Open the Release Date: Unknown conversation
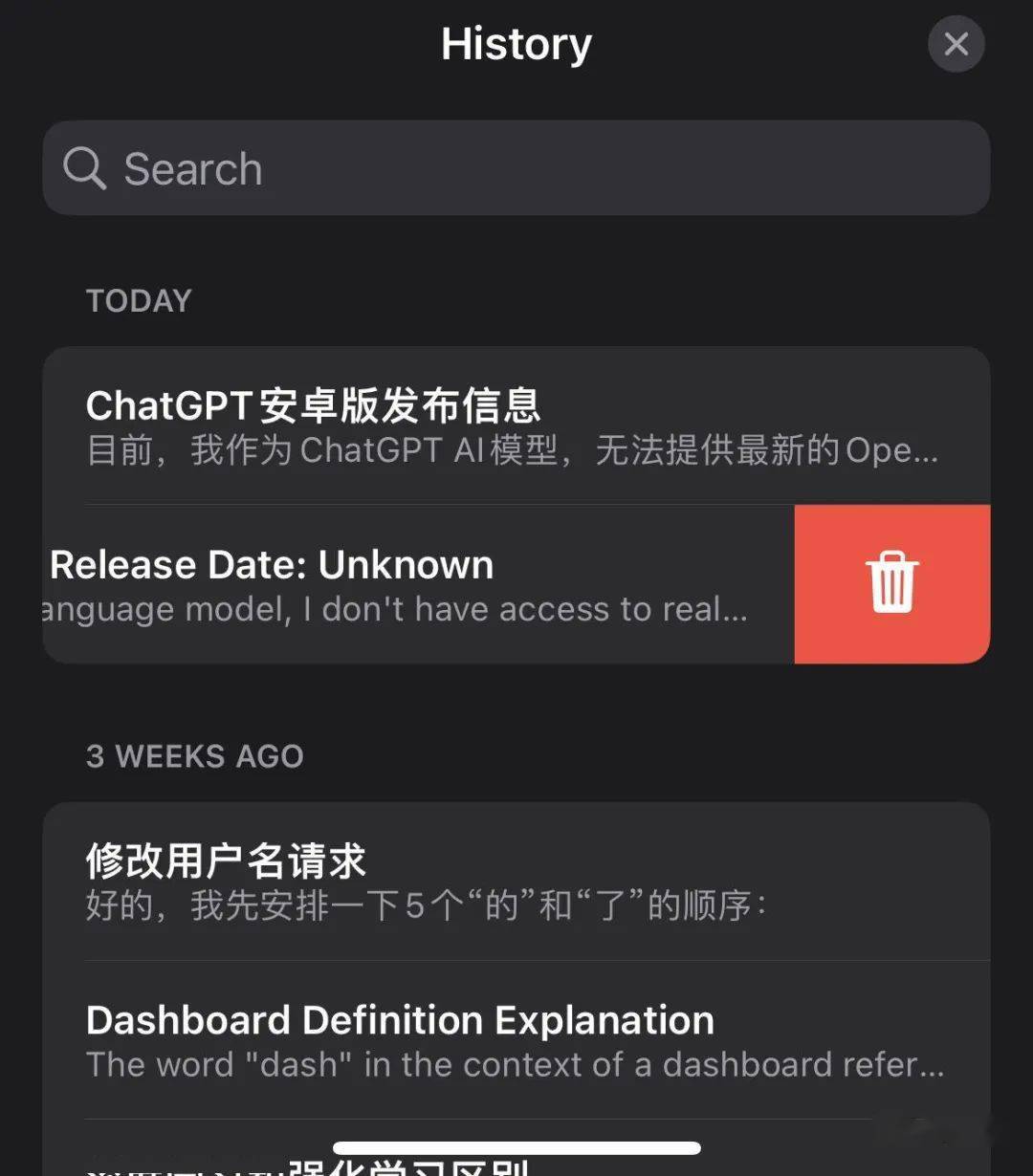Screen dimensions: 1033x1176 click(402, 585)
